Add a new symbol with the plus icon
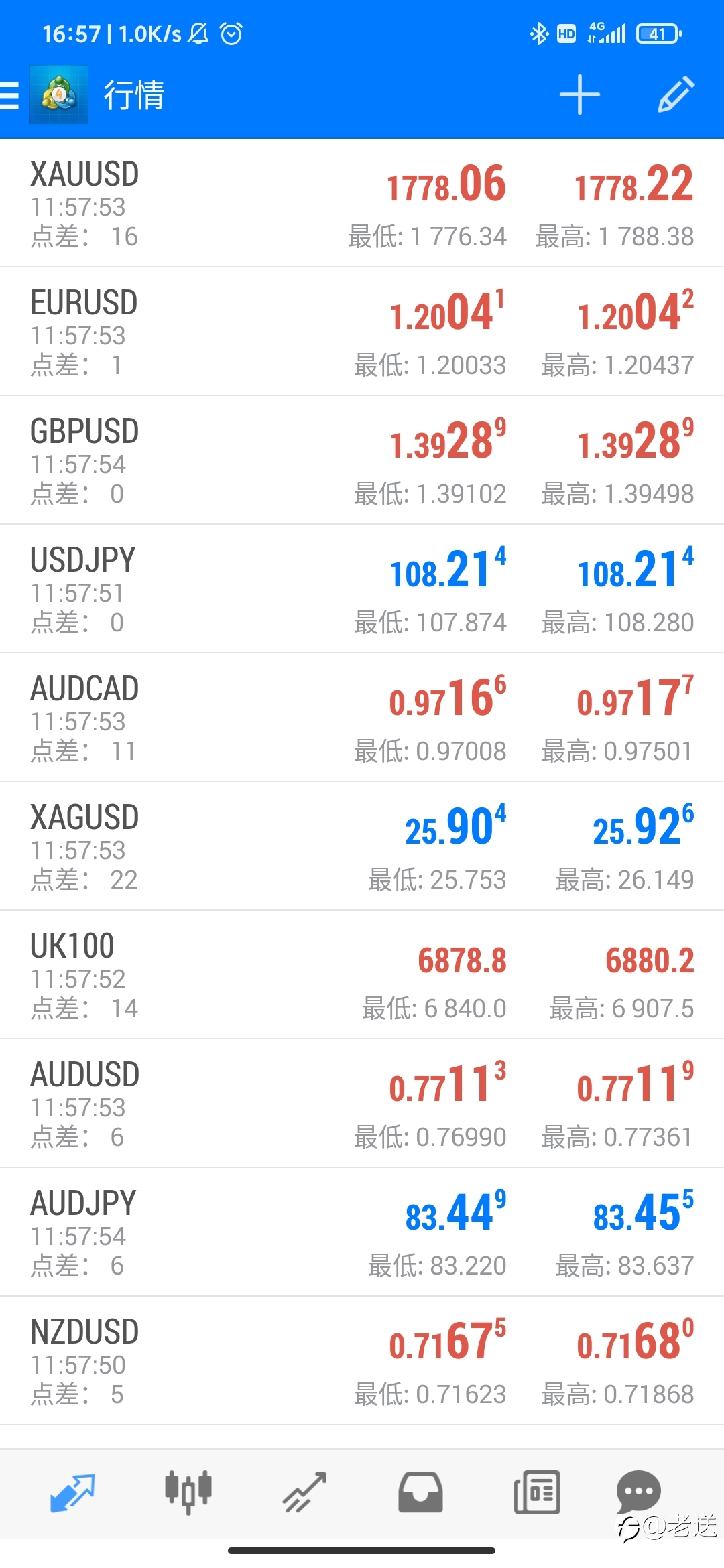This screenshot has height=1568, width=724. pos(579,95)
